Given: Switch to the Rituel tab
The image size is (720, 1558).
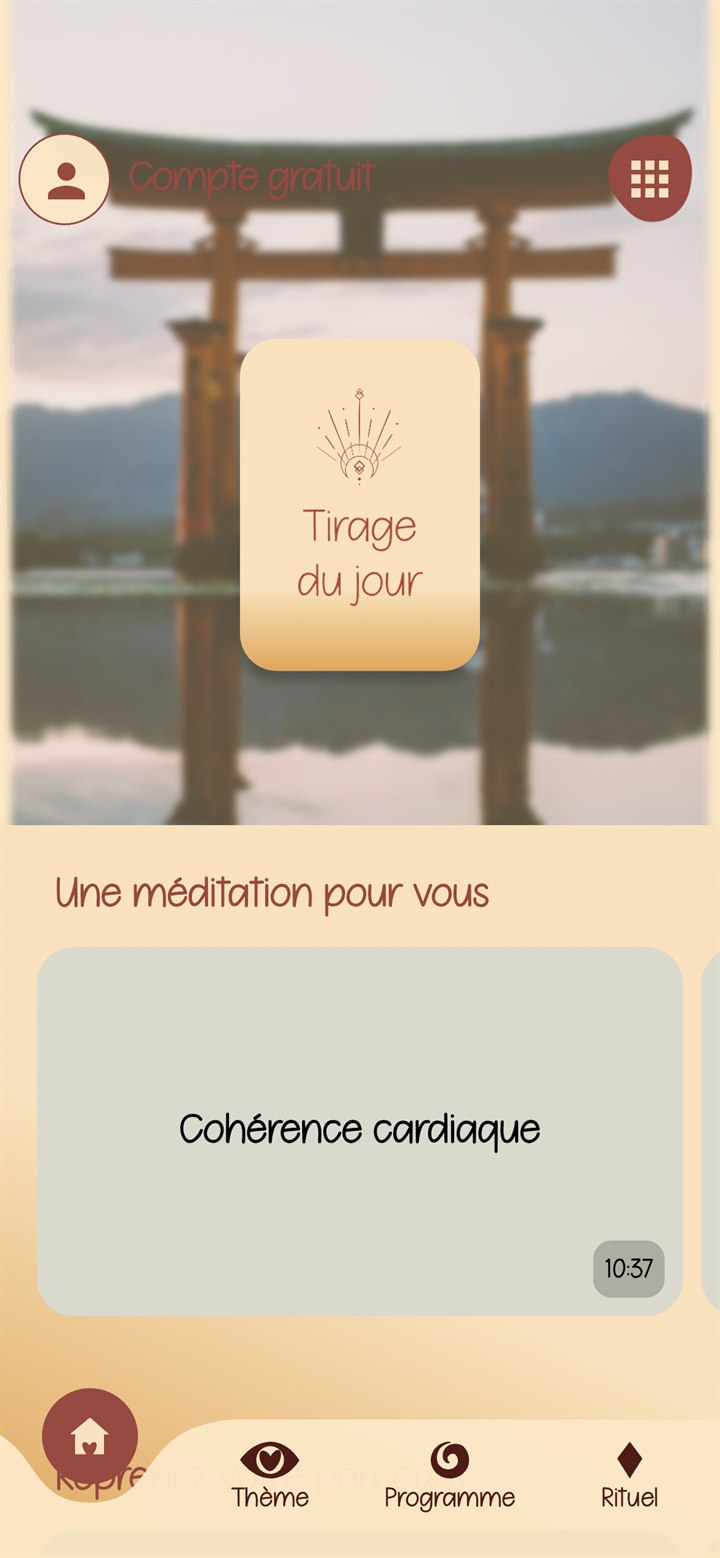Looking at the screenshot, I should 630,1475.
